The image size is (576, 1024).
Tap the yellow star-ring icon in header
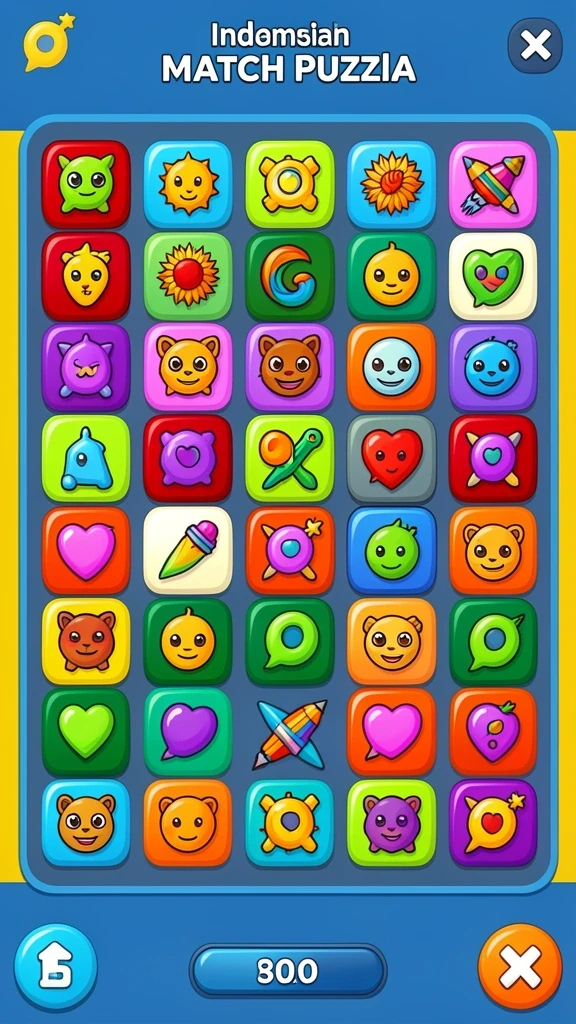48,42
